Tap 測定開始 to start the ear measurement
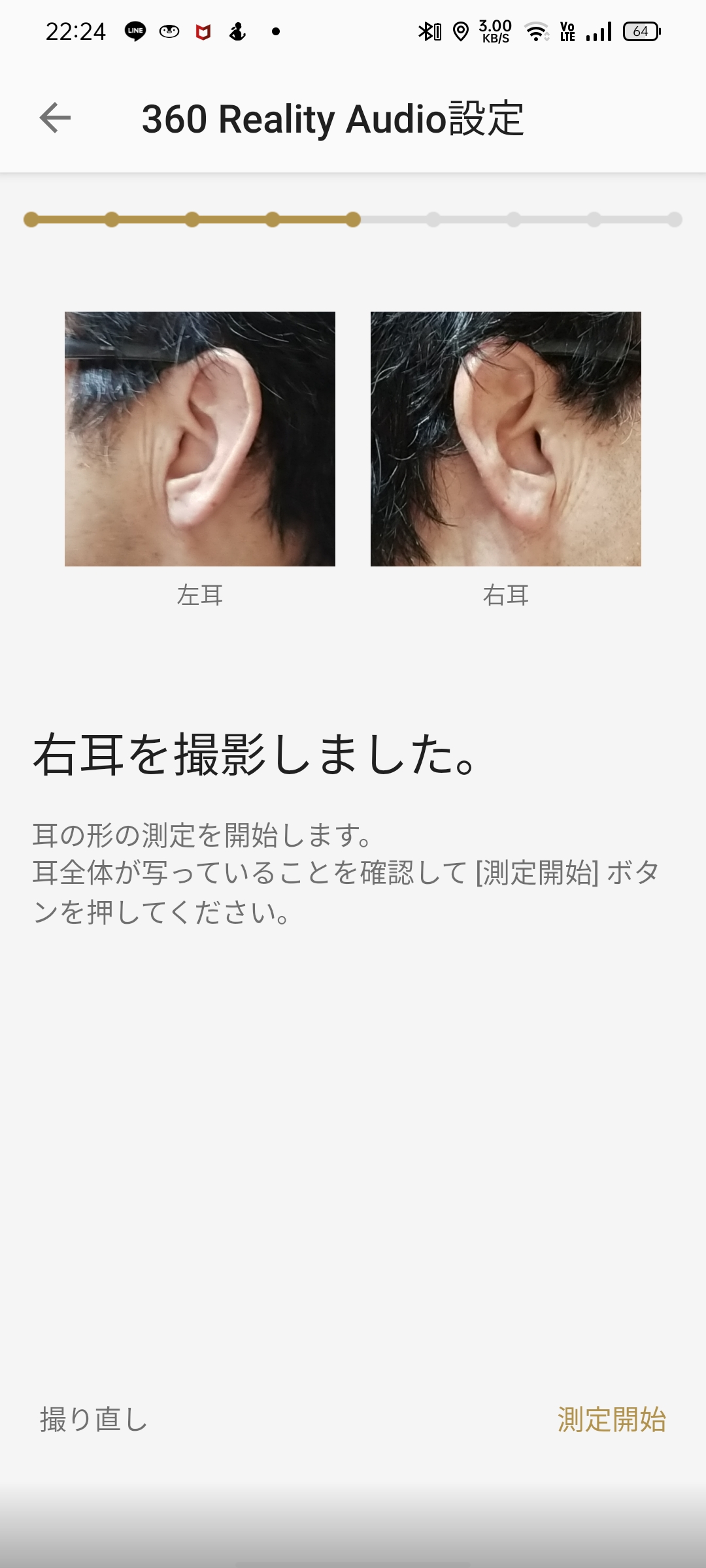 pyautogui.click(x=612, y=1420)
